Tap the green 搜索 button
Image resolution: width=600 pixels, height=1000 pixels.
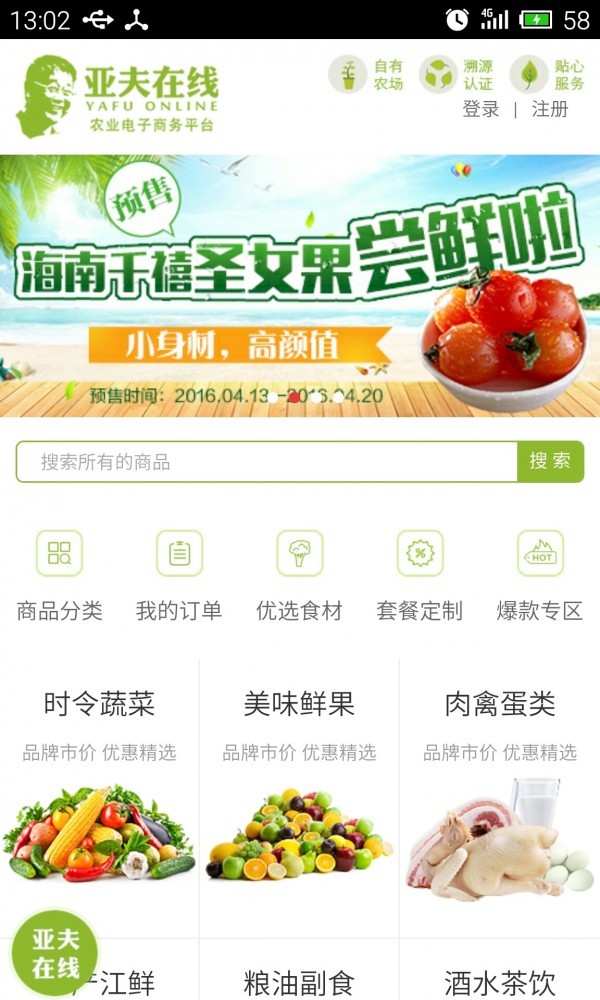point(550,461)
